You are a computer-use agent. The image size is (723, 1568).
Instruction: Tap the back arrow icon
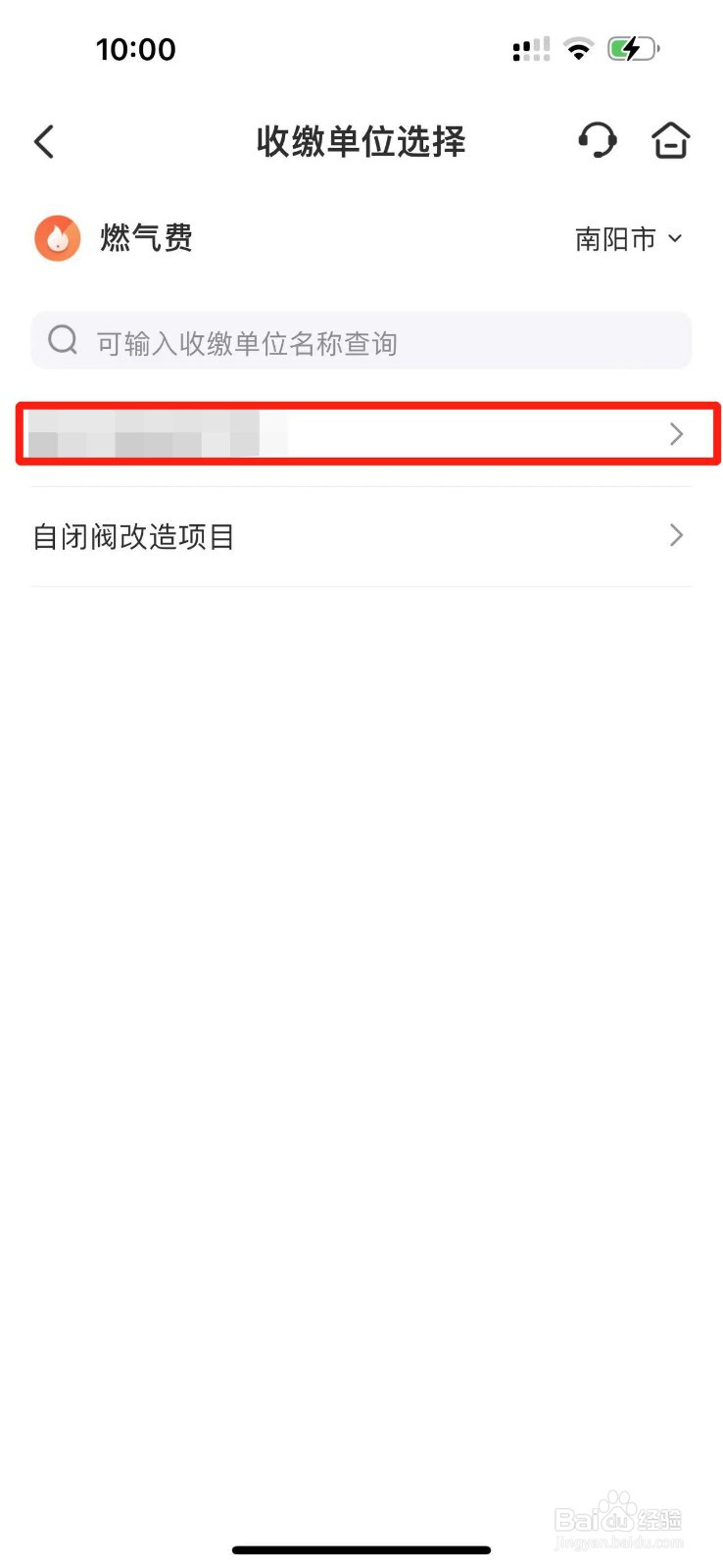[43, 141]
